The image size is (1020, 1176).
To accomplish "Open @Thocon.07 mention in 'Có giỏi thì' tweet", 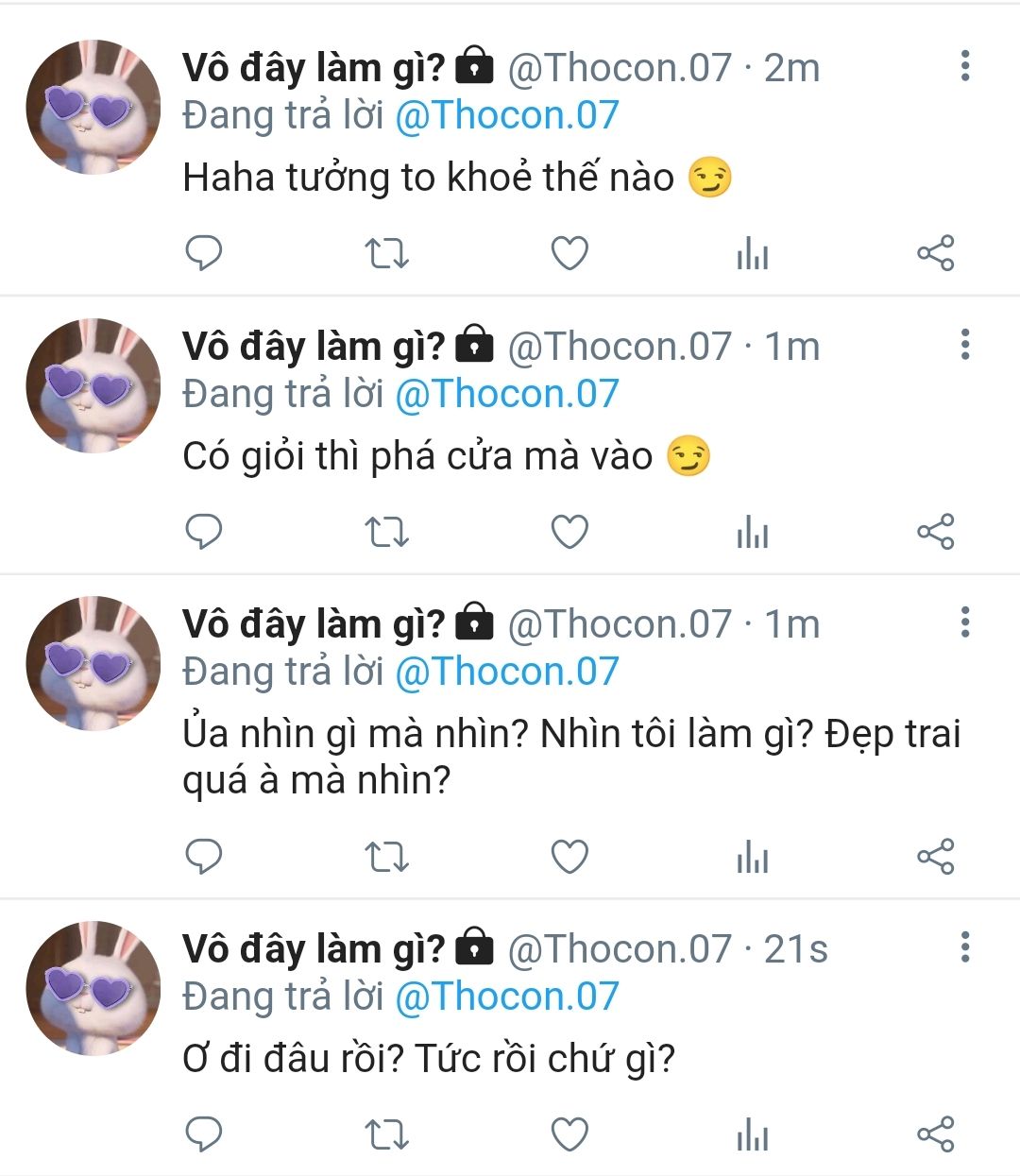I will tap(506, 394).
